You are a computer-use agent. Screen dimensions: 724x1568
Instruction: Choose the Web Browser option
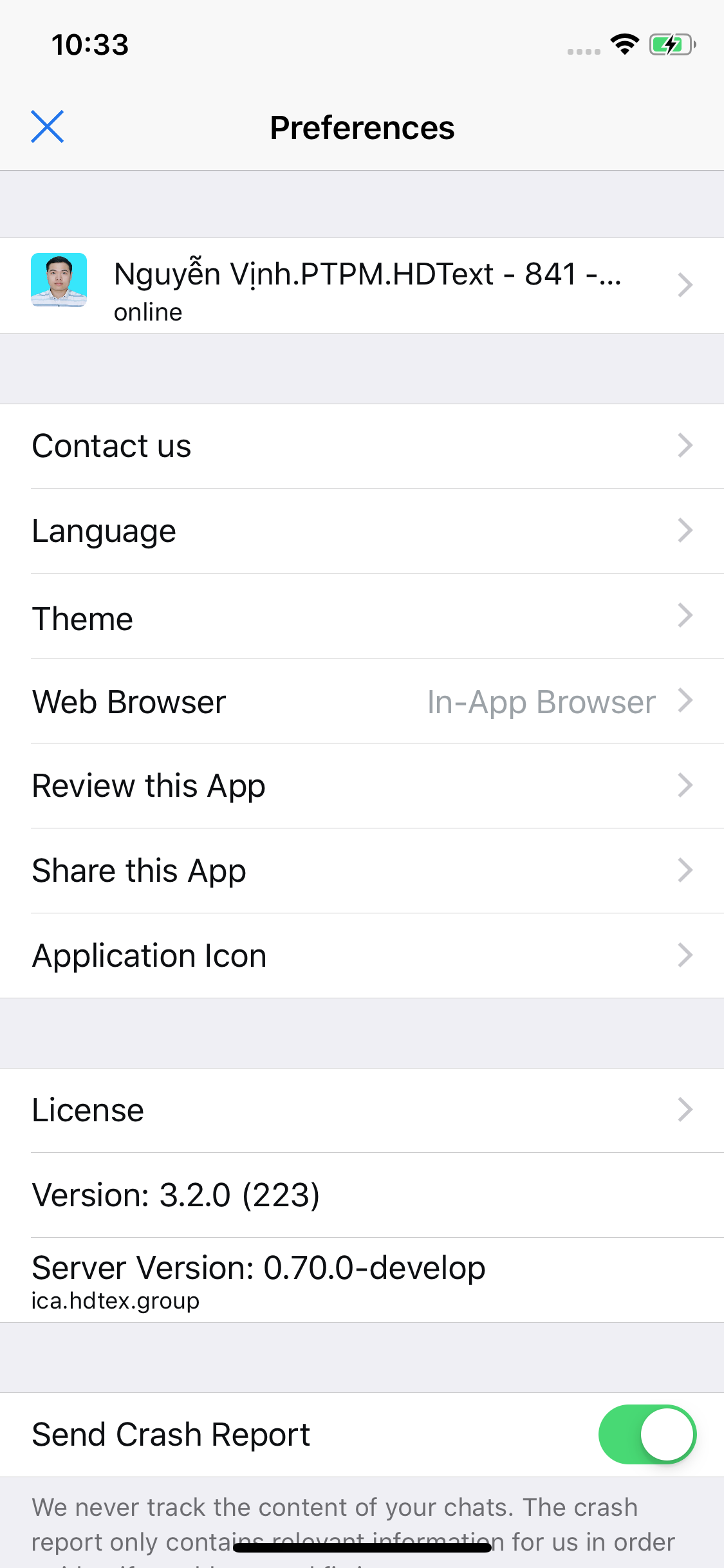pos(362,702)
